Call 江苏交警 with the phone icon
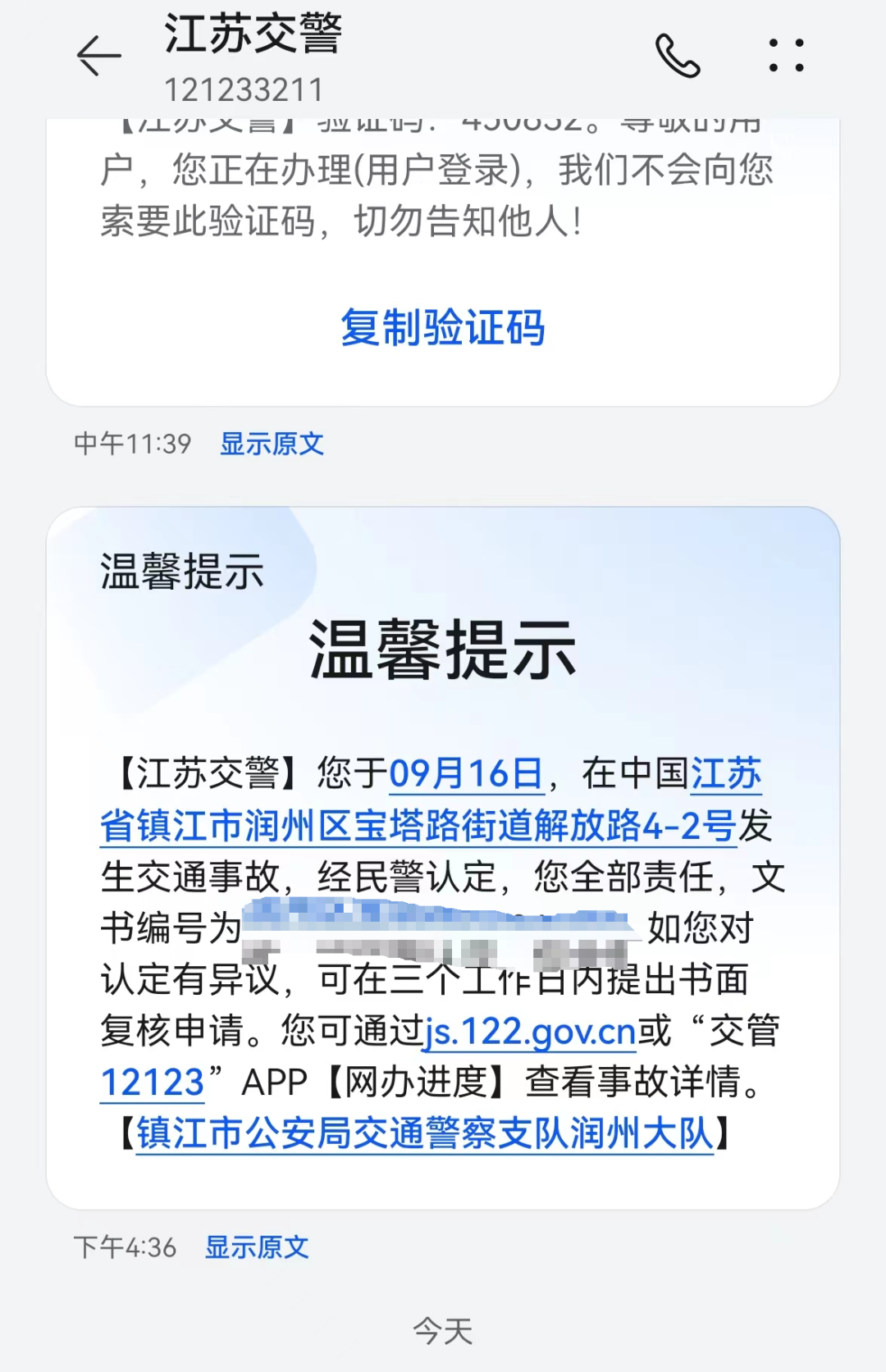This screenshot has height=1372, width=886. point(678,56)
